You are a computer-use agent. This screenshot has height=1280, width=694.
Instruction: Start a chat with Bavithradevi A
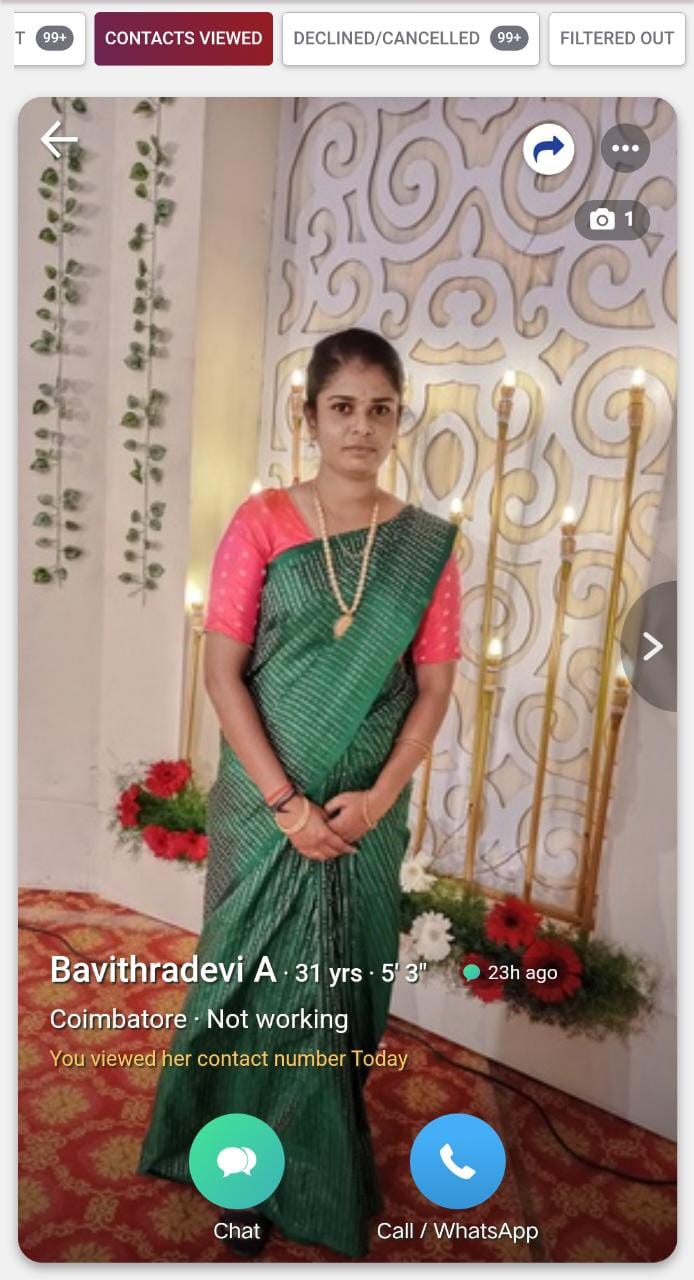237,1162
